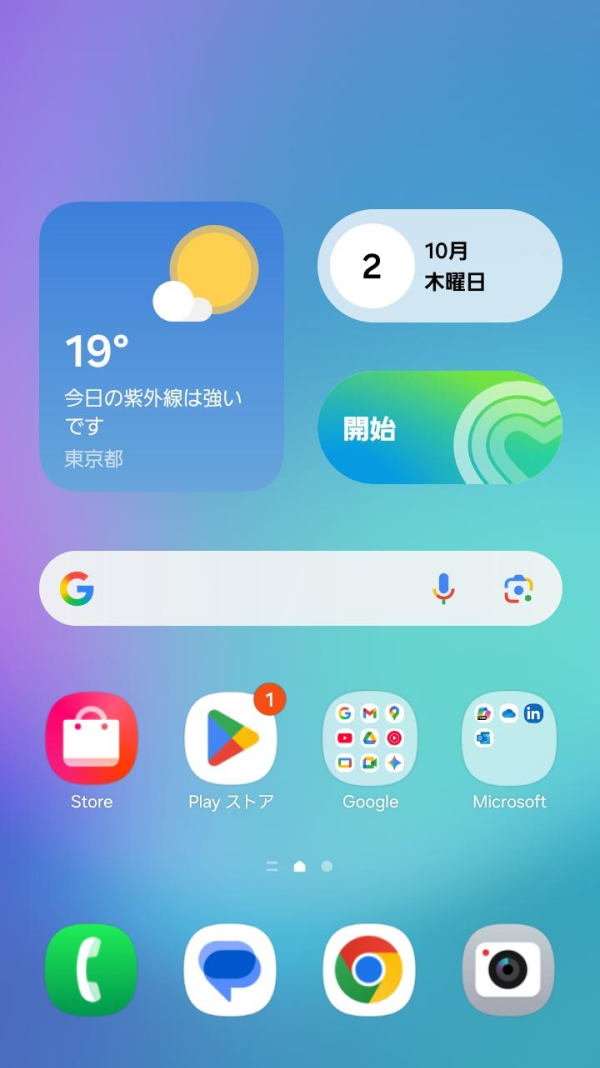The width and height of the screenshot is (600, 1068).
Task: Go to the next home page dot
Action: pyautogui.click(x=327, y=866)
